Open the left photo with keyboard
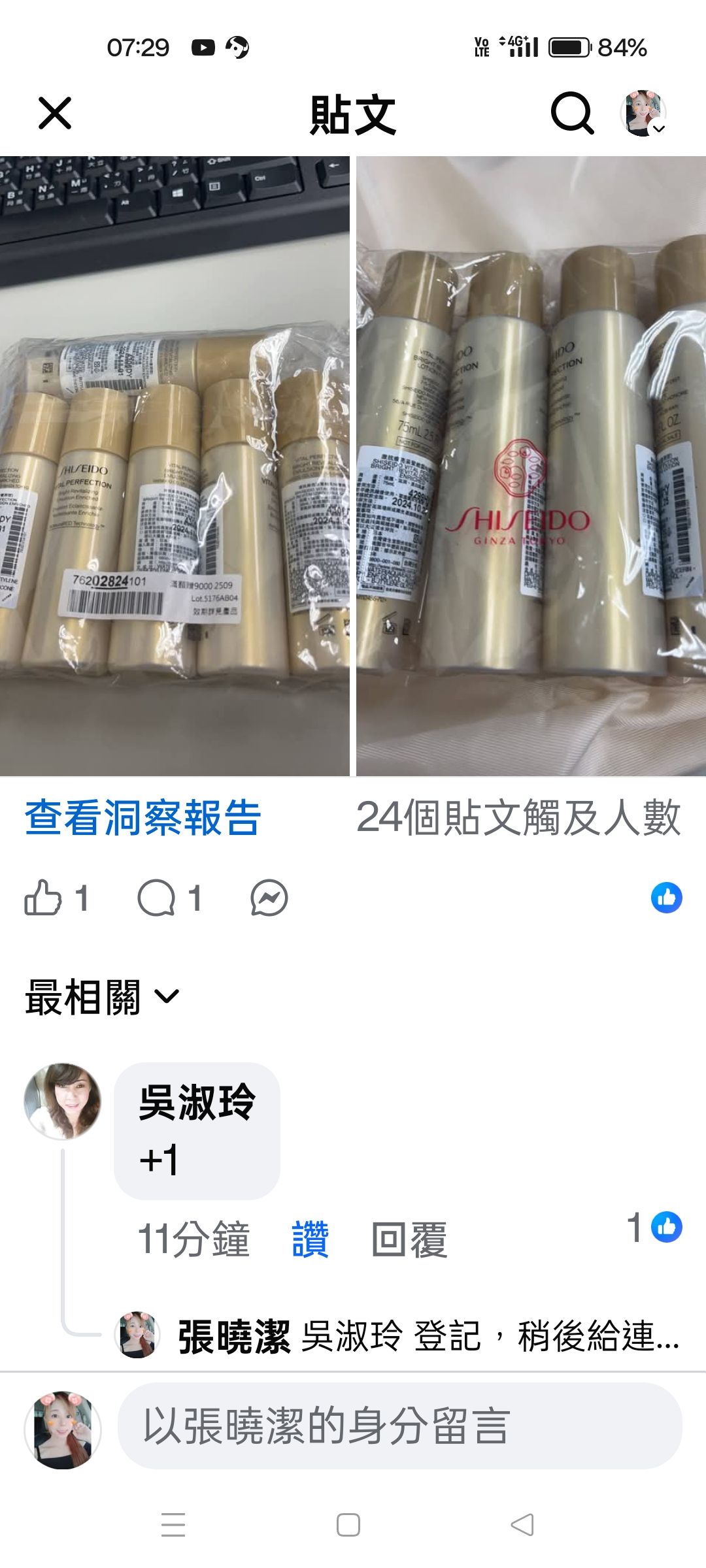706x1568 pixels. coord(175,465)
